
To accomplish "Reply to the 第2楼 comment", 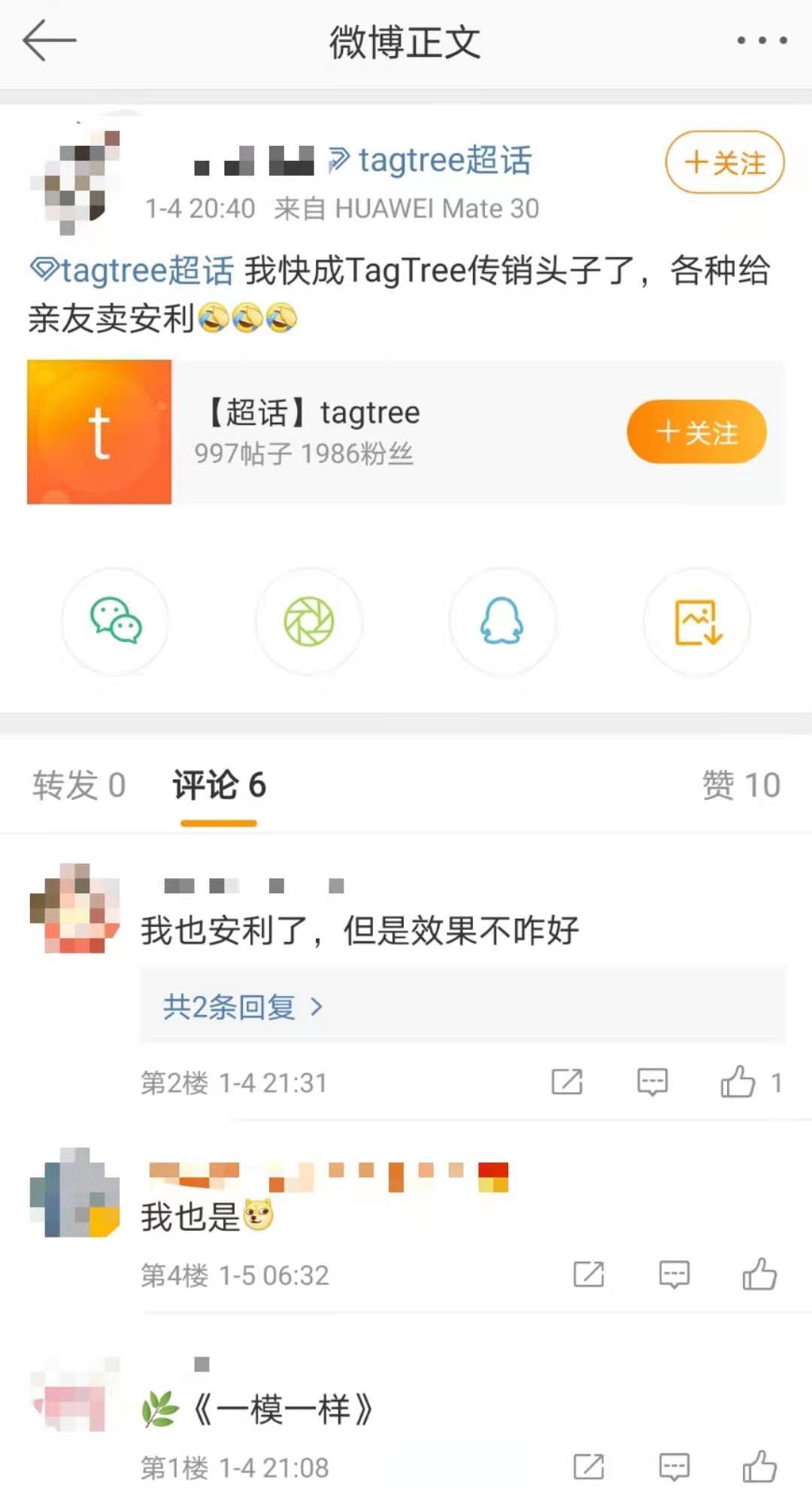I will tap(652, 1083).
